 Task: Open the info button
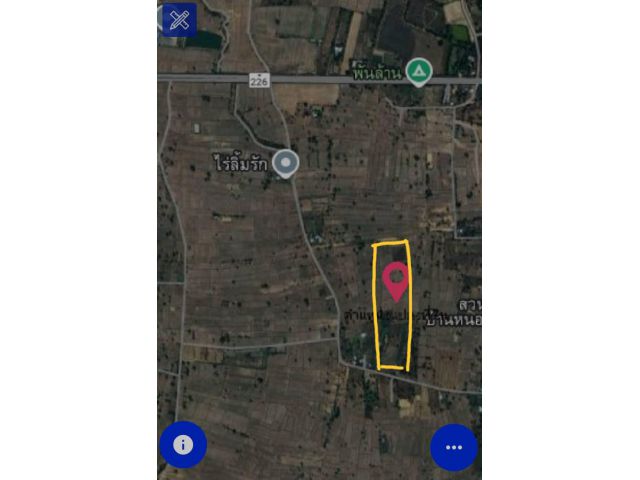[x=183, y=445]
